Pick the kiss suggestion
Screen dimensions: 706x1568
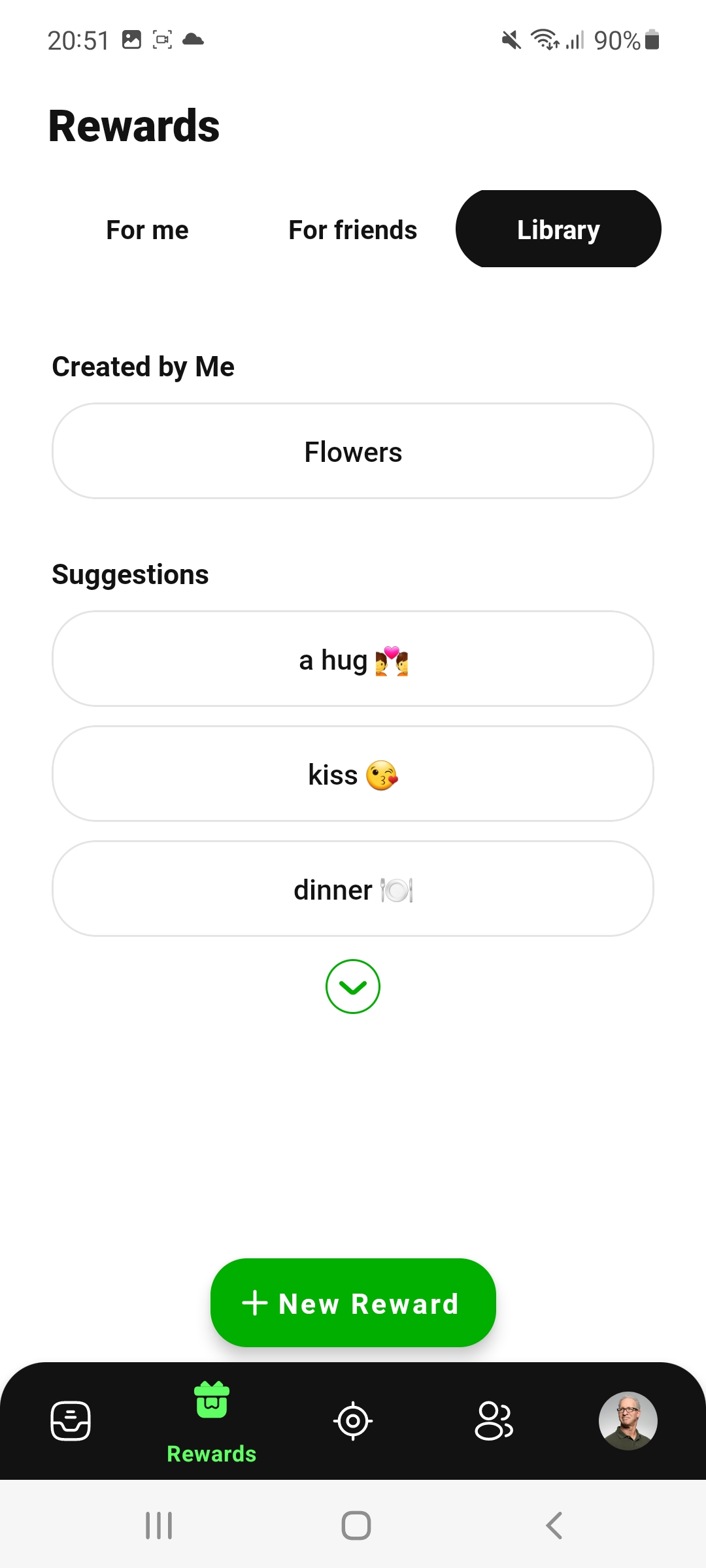click(x=353, y=774)
